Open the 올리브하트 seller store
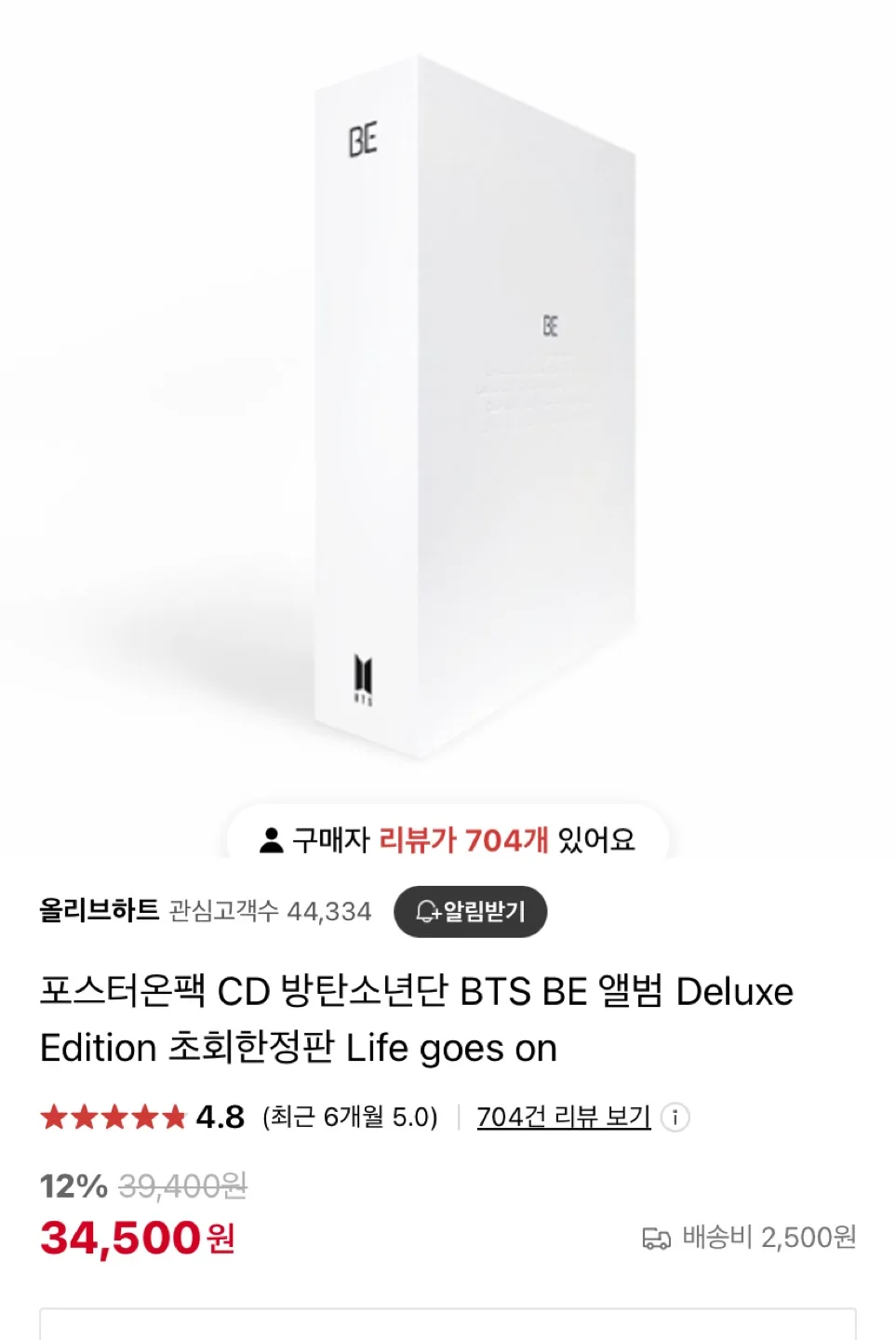 pyautogui.click(x=99, y=910)
